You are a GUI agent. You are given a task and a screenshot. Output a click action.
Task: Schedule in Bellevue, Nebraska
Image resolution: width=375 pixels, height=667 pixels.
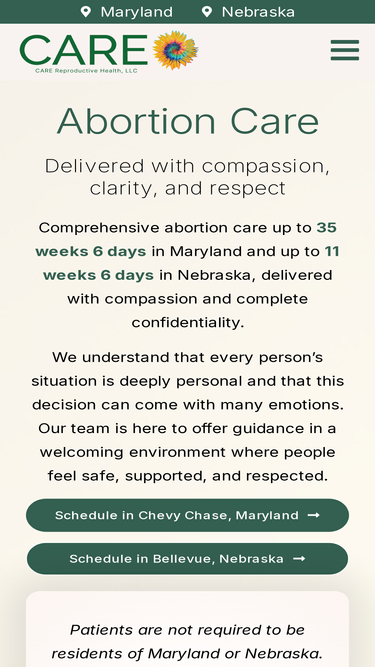click(188, 559)
